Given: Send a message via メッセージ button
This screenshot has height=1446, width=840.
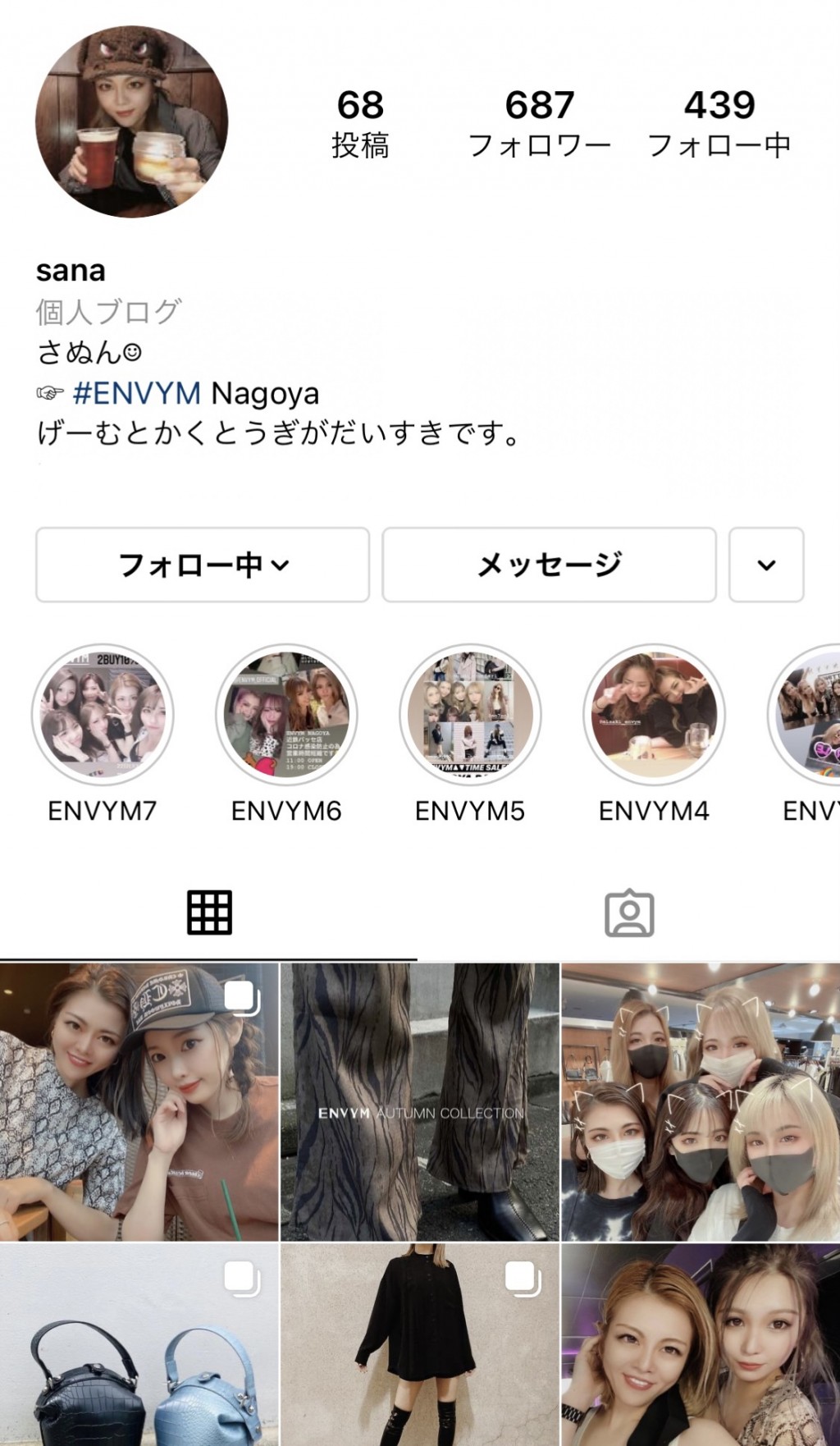Looking at the screenshot, I should (x=549, y=565).
